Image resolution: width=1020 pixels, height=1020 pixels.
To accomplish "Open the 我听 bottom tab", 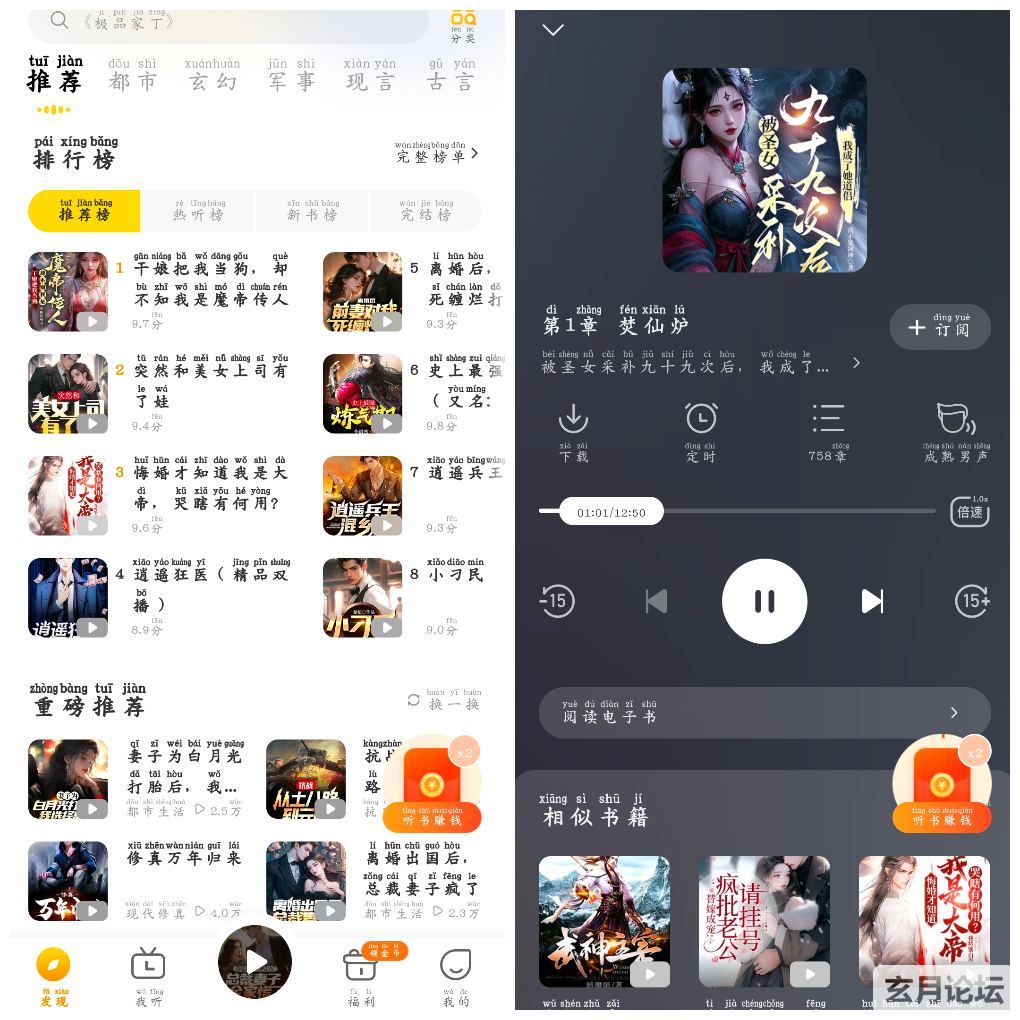I will (x=149, y=977).
